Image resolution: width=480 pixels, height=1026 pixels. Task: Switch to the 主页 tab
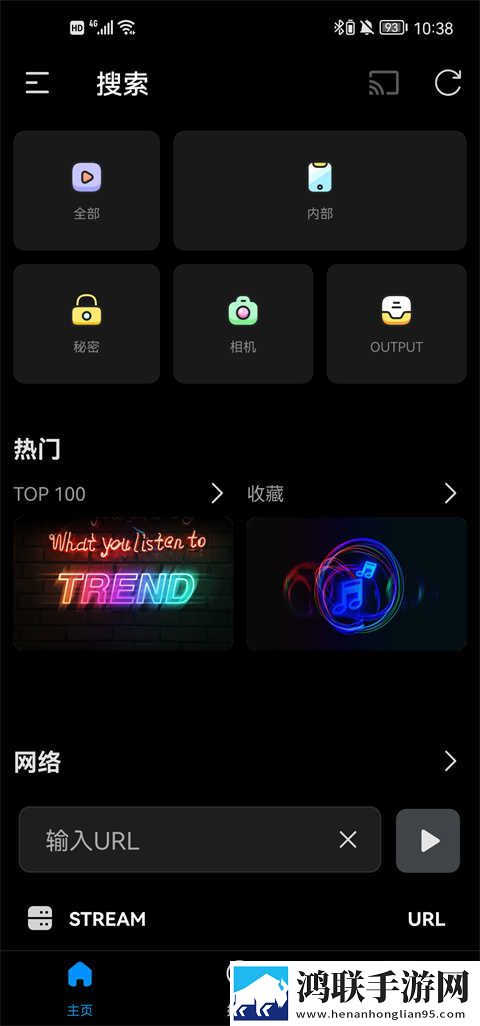pos(80,988)
